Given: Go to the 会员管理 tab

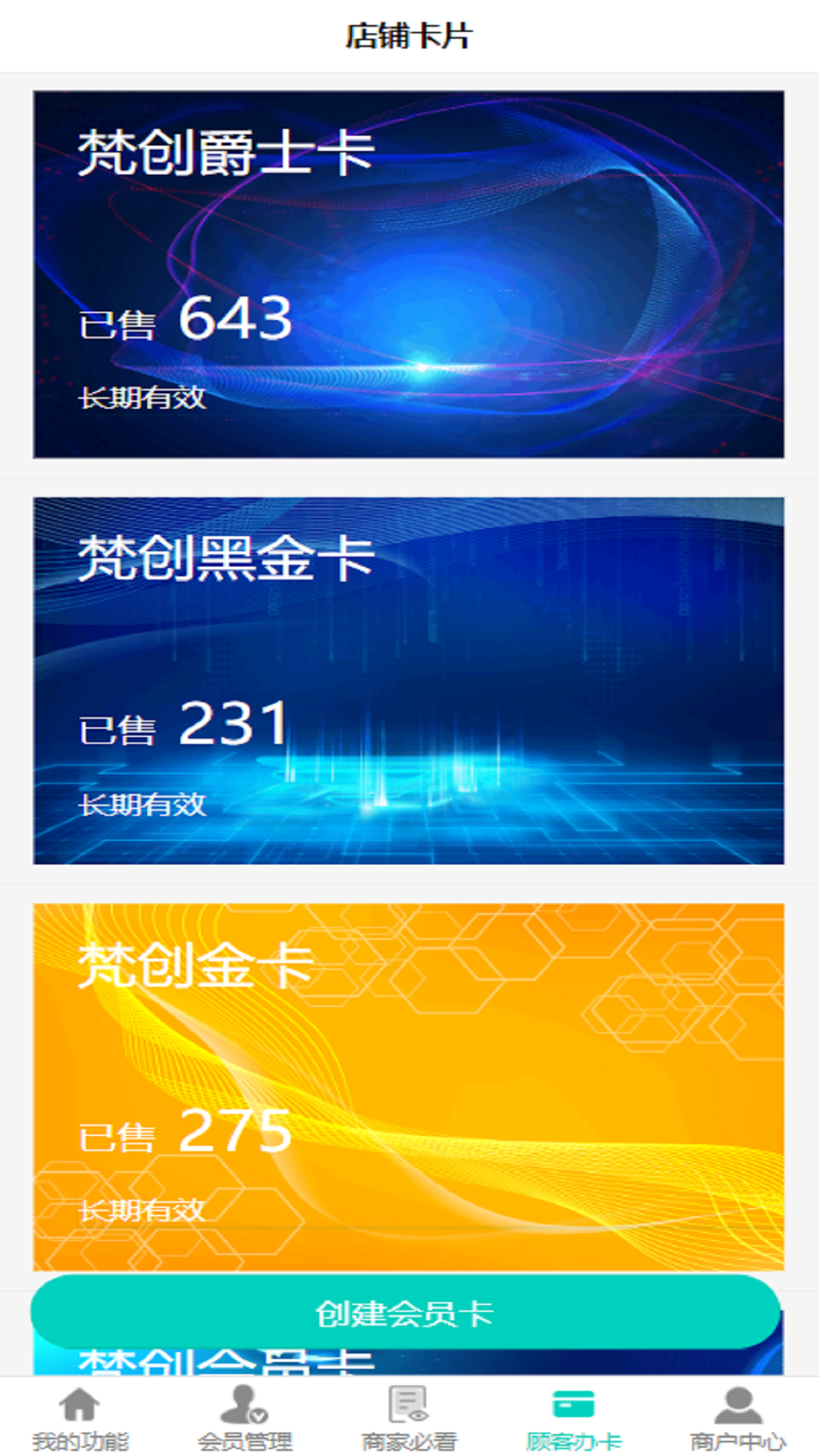Looking at the screenshot, I should [x=244, y=1417].
